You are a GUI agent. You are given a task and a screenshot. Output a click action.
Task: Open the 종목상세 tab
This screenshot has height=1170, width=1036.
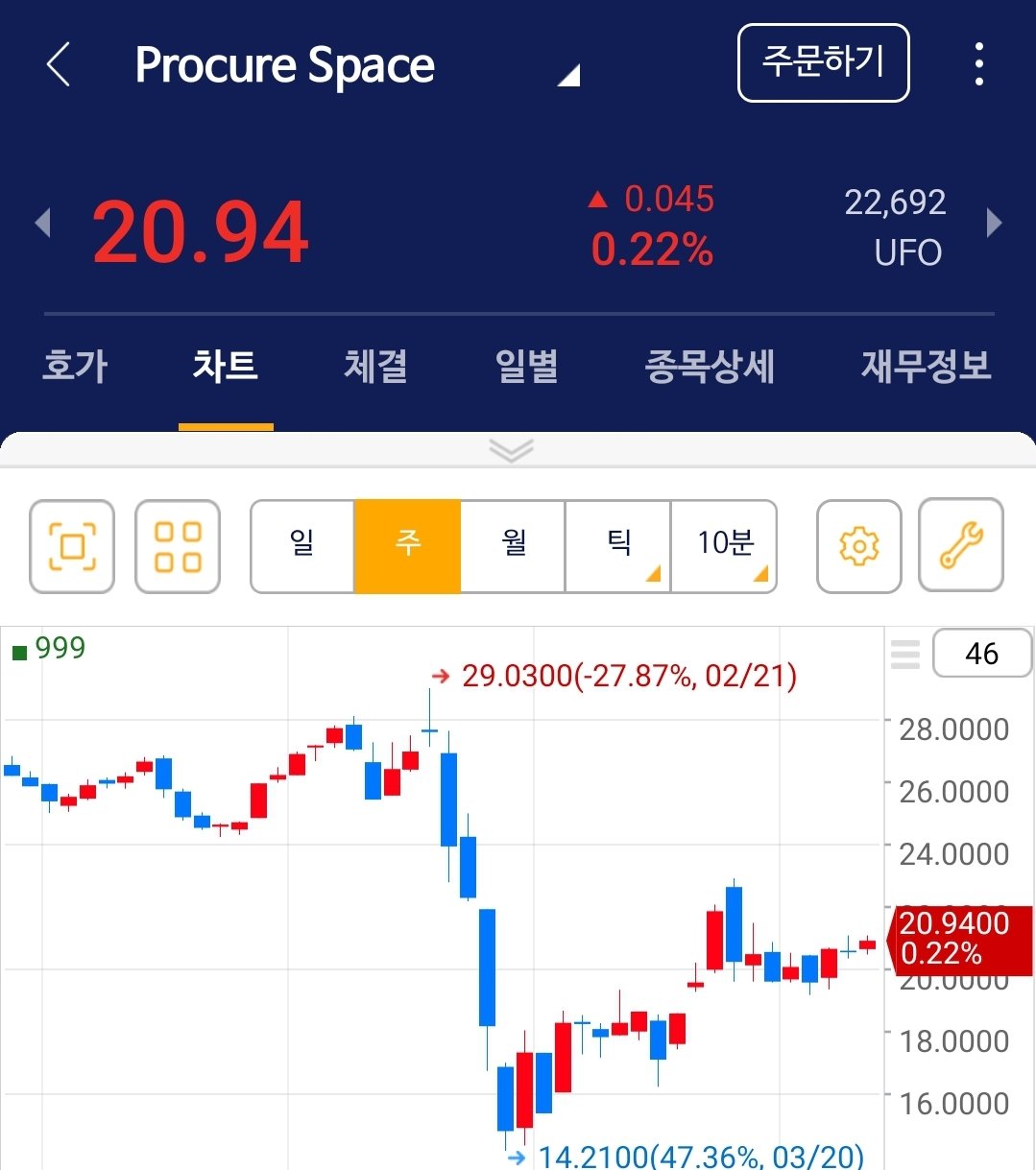click(x=709, y=367)
